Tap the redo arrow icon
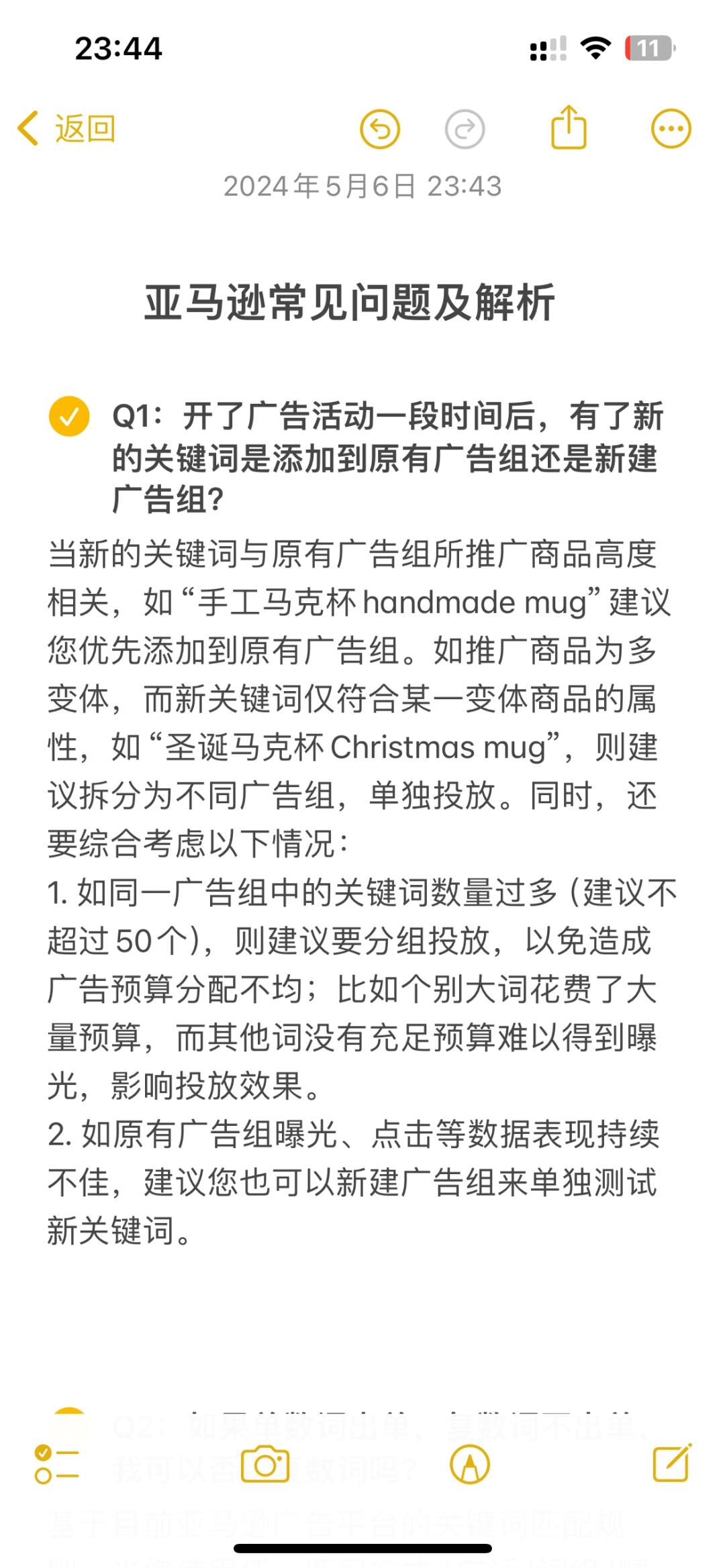The image size is (725, 1568). 465,129
